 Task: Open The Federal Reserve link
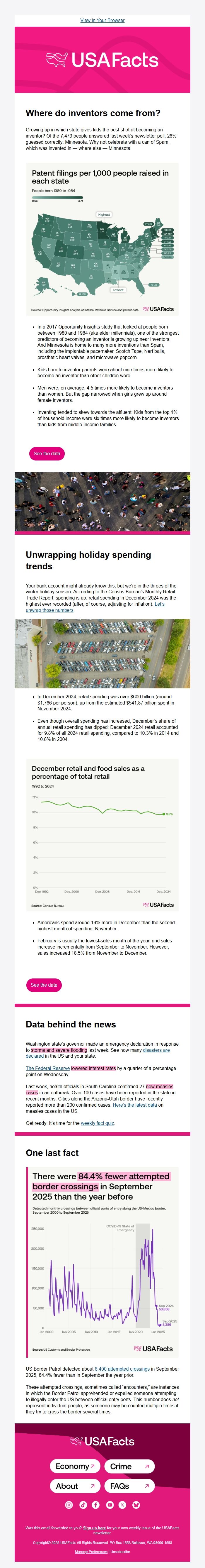point(47,1068)
